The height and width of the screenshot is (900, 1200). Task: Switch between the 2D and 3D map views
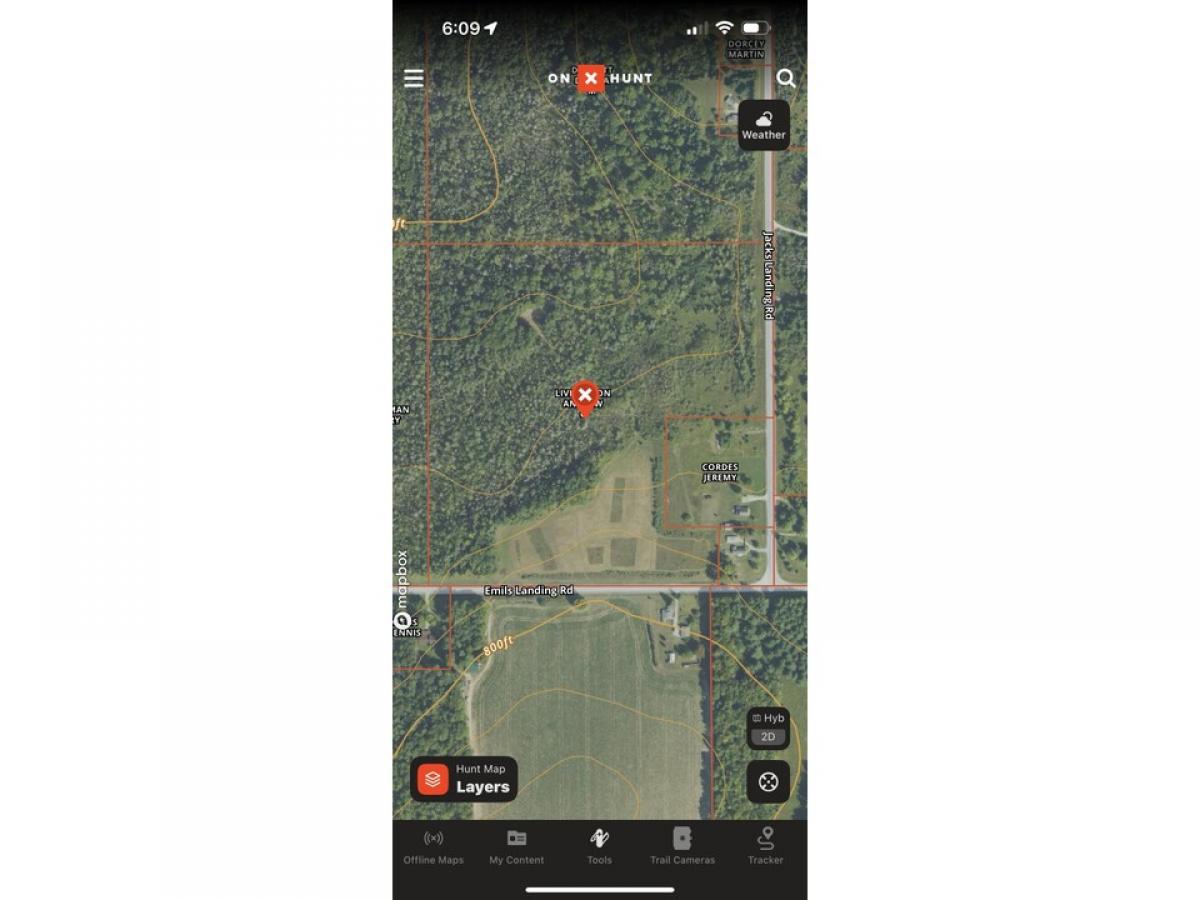point(768,737)
